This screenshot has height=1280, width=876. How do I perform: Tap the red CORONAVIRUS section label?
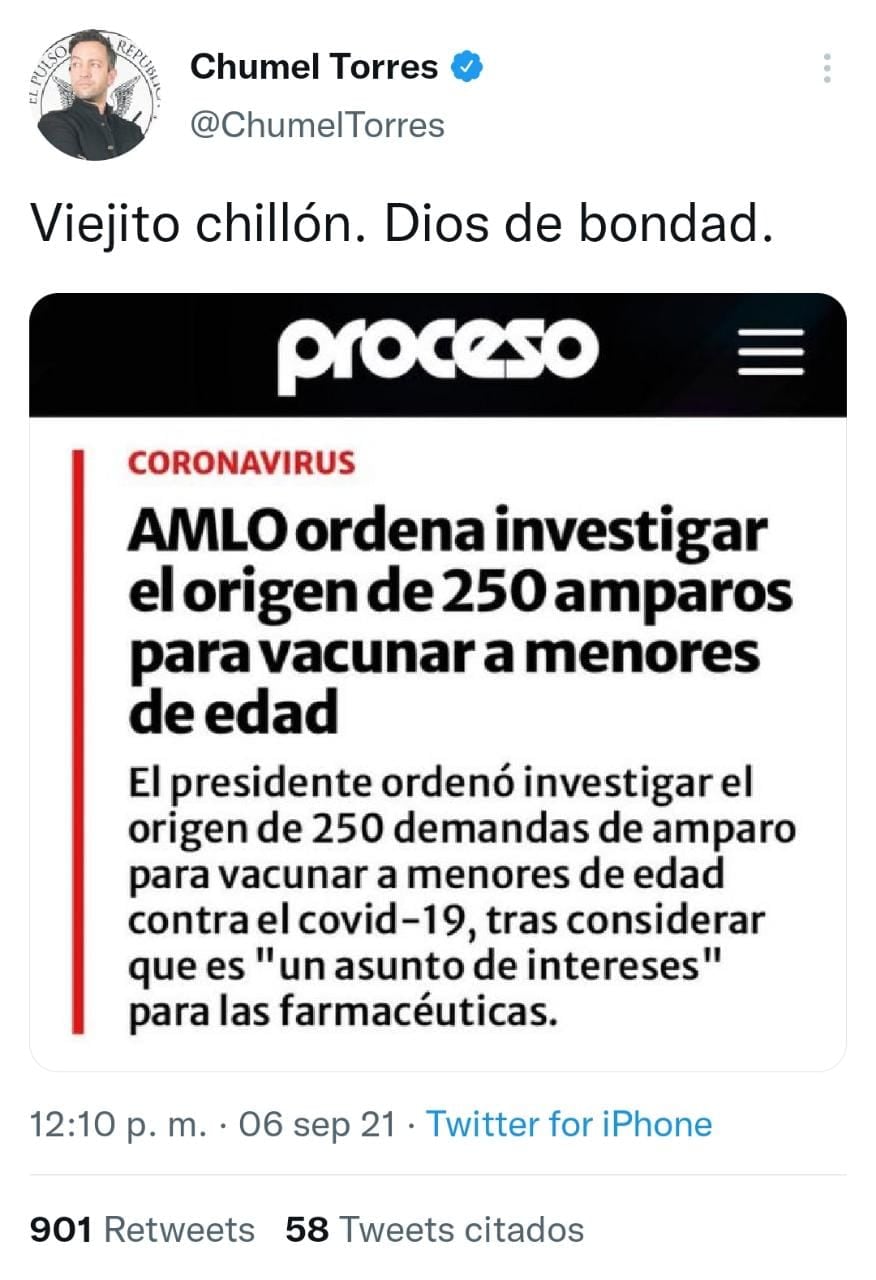(240, 463)
